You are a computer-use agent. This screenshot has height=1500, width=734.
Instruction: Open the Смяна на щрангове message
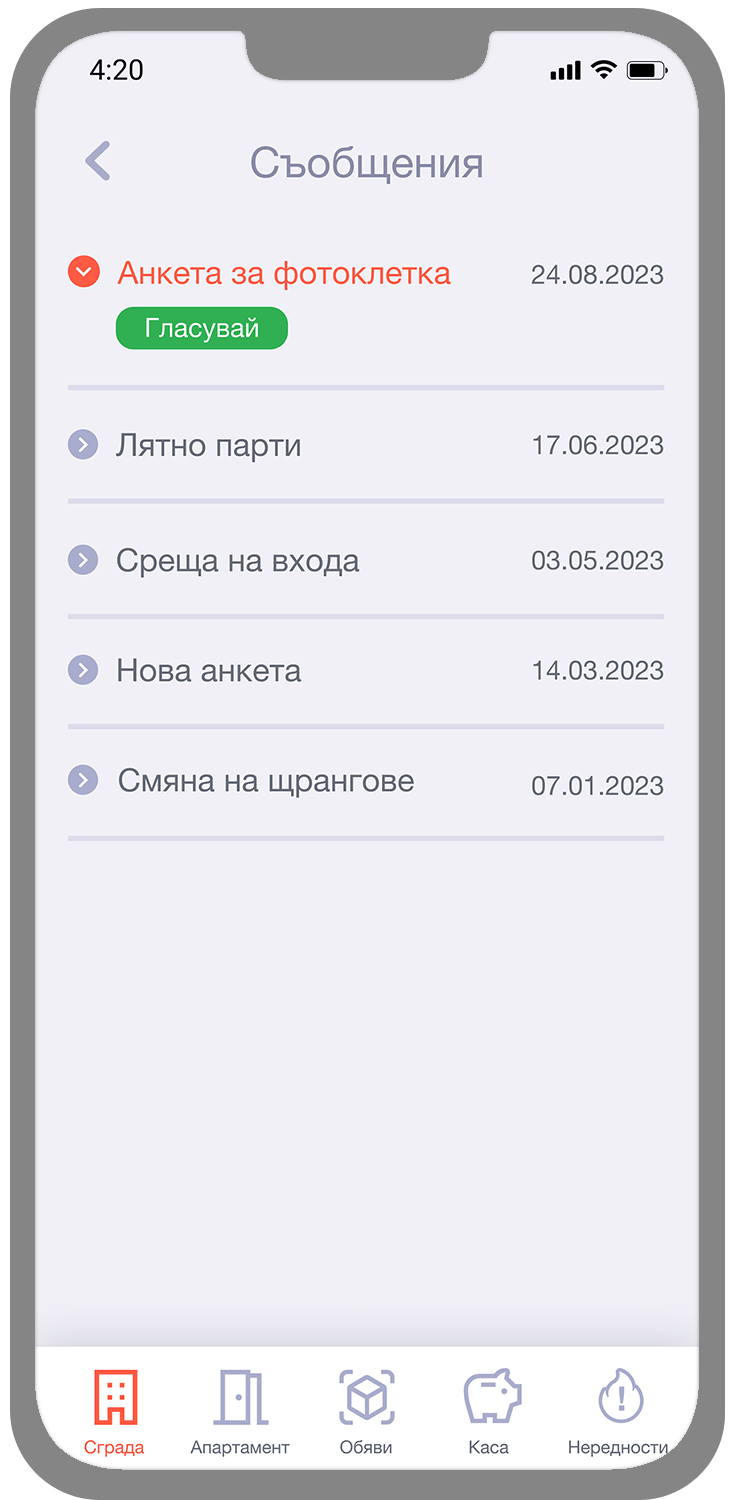(x=265, y=781)
